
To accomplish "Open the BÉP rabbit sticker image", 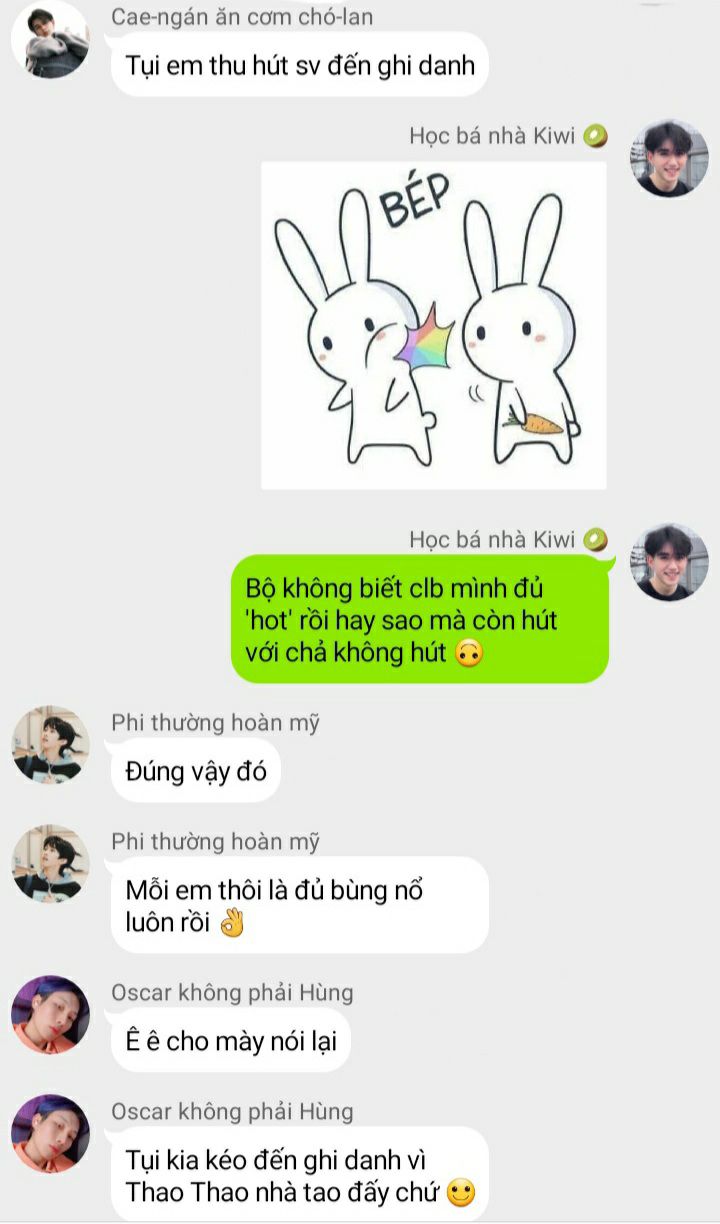I will 434,325.
